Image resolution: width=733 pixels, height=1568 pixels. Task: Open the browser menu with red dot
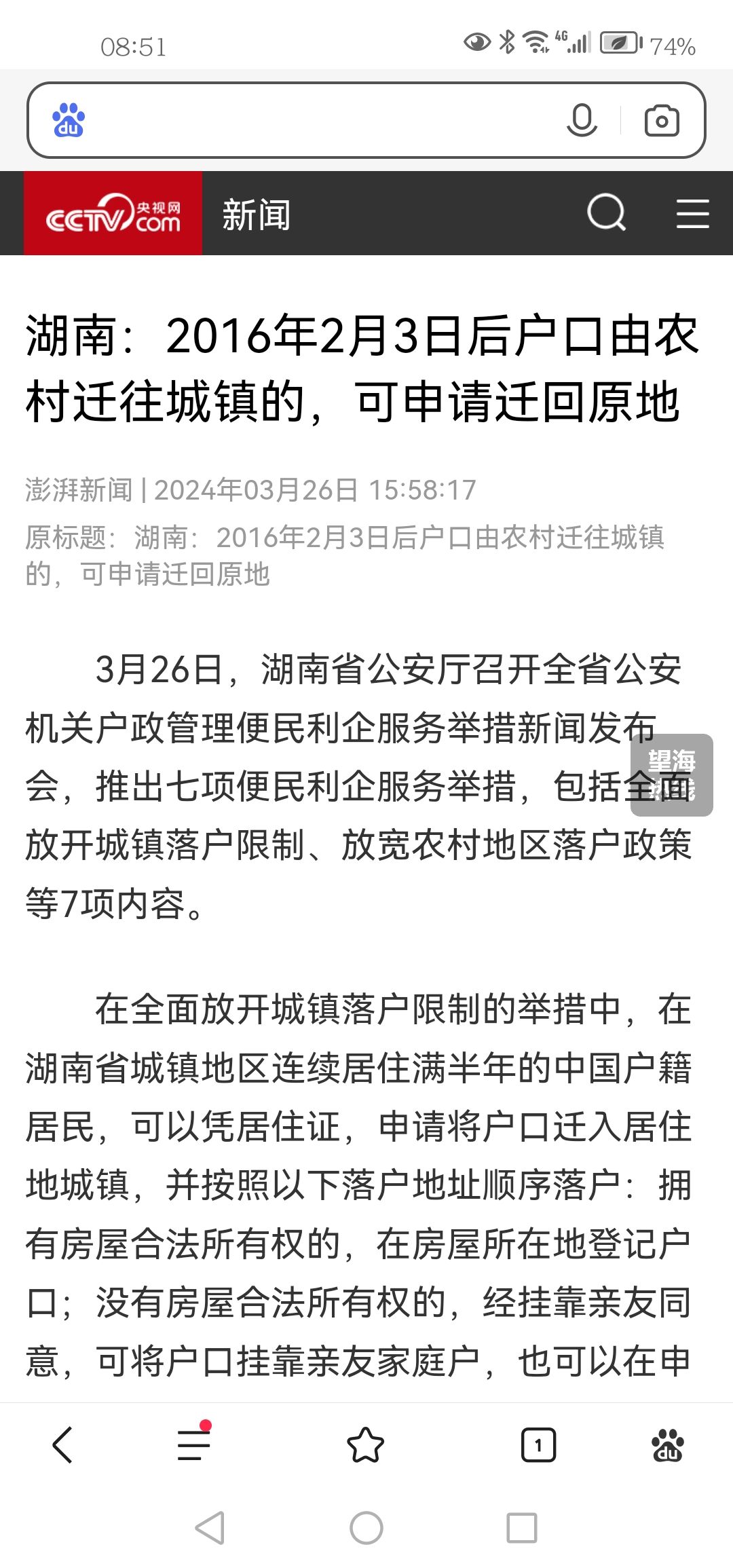[194, 1442]
